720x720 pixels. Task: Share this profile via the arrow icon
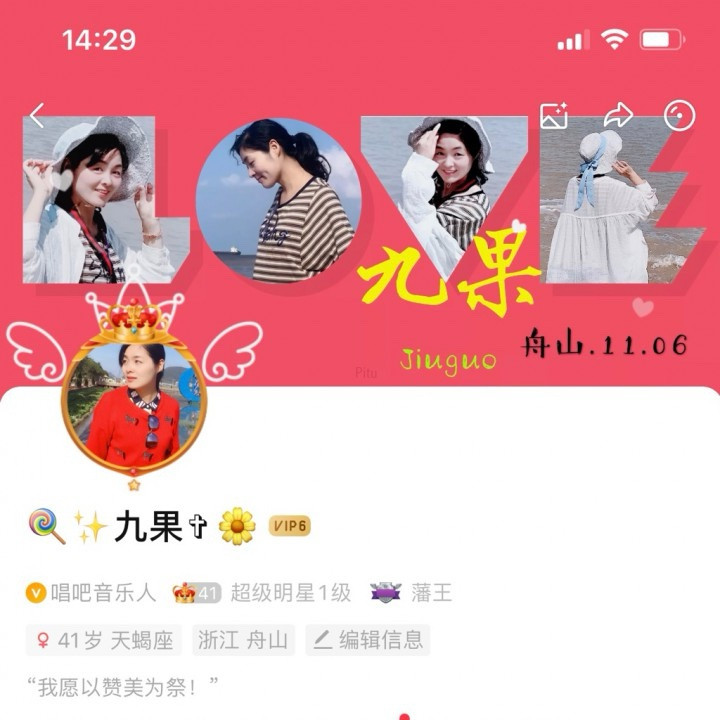618,116
